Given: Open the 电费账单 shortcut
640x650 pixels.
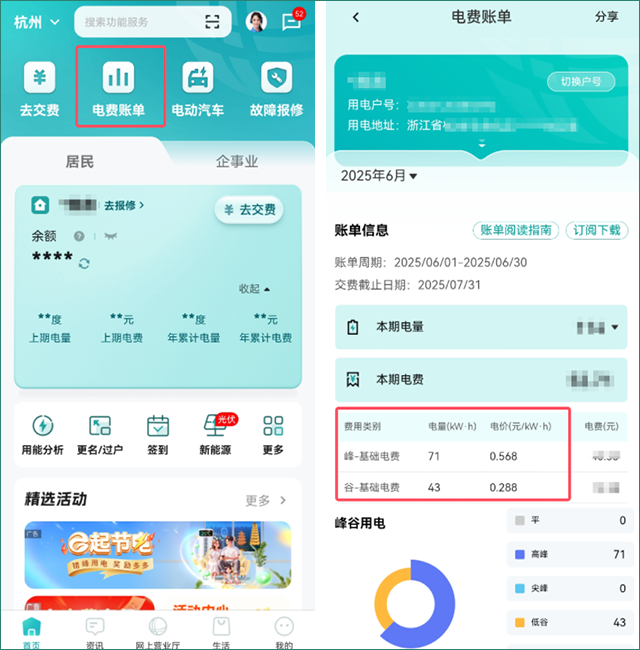Looking at the screenshot, I should tap(119, 87).
